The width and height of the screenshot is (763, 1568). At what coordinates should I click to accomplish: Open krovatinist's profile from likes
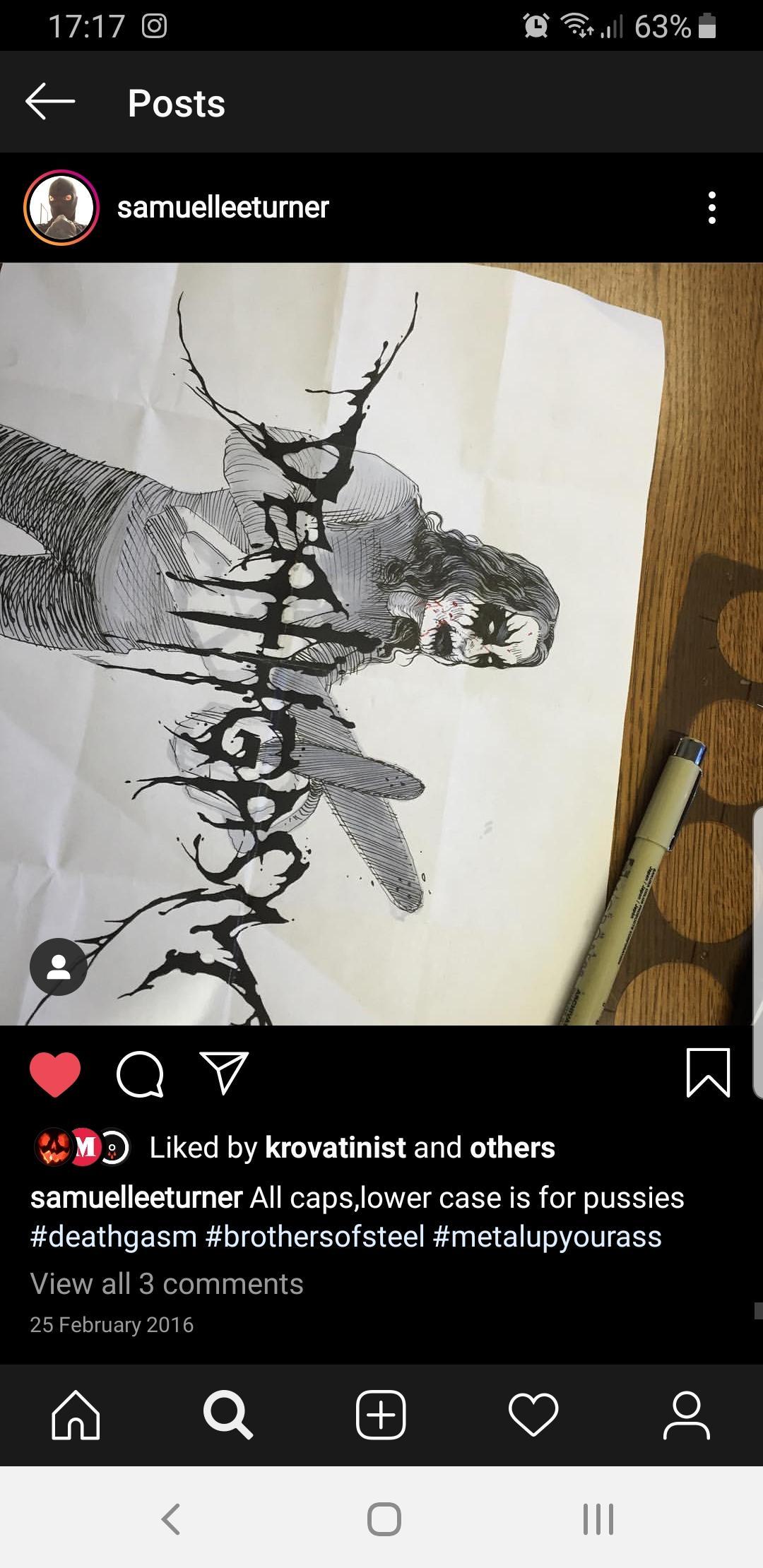[336, 1148]
